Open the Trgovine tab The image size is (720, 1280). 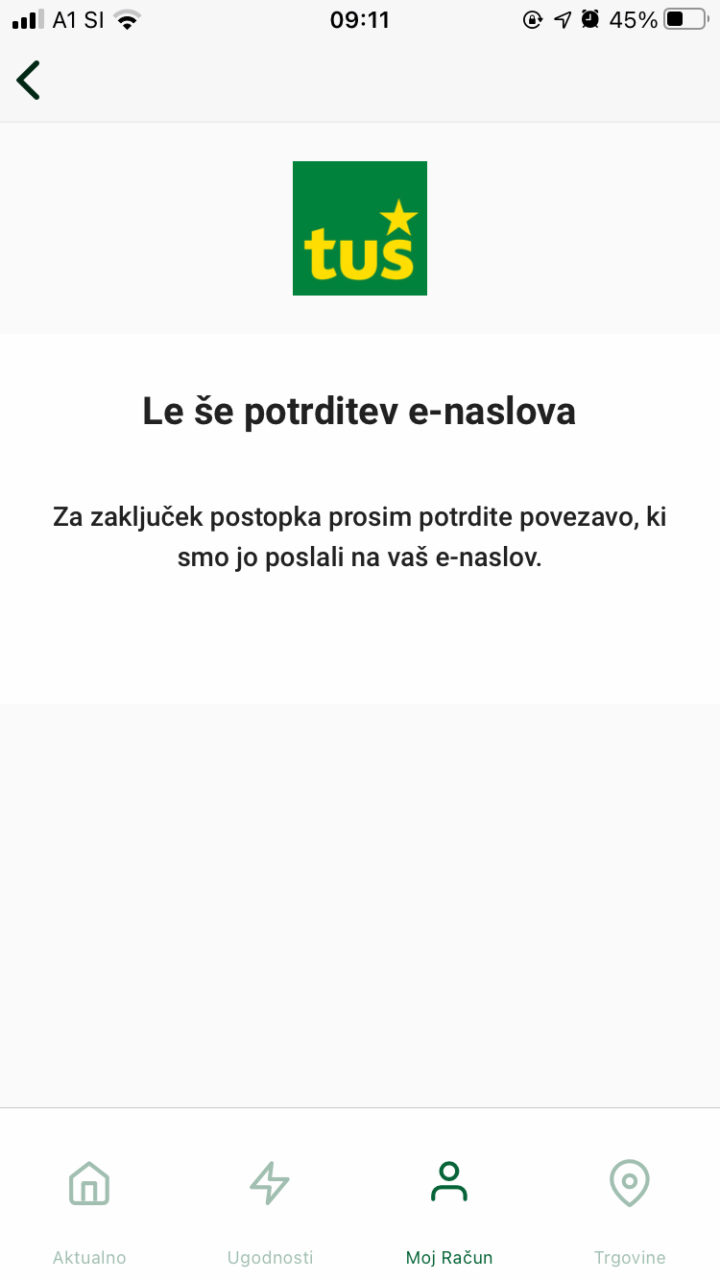click(x=629, y=1257)
